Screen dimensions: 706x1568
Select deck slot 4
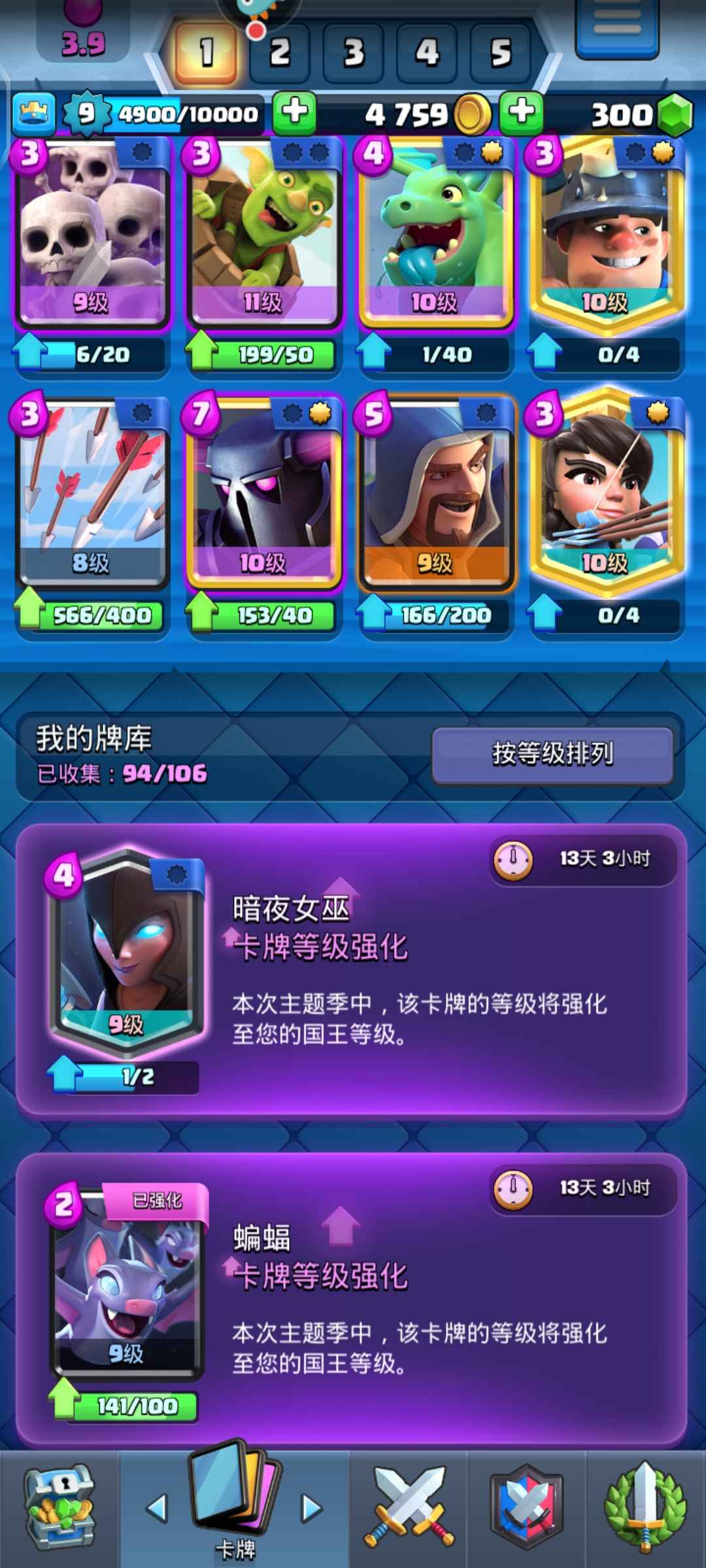point(427,52)
